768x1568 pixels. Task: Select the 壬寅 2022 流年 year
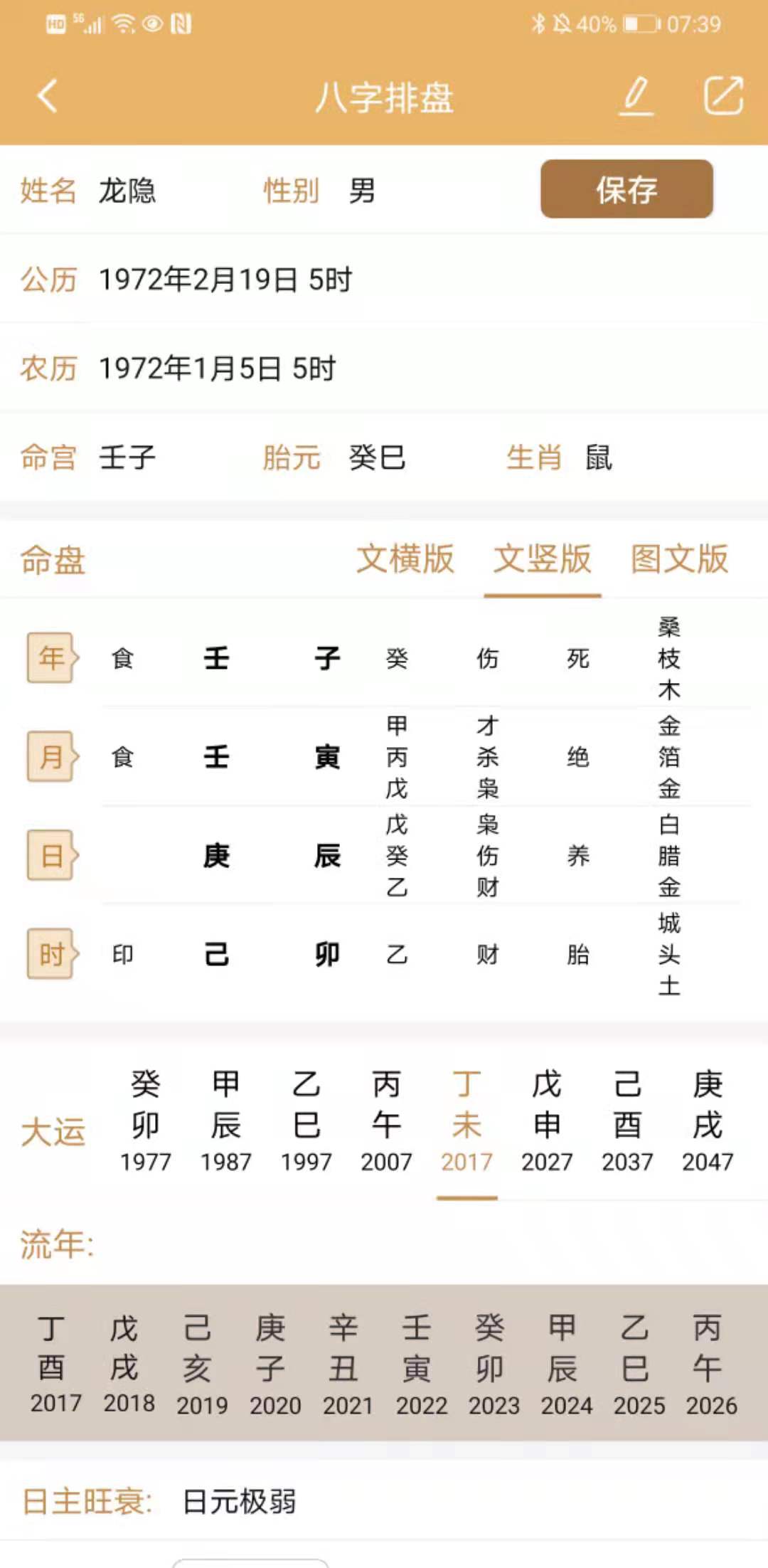[422, 1365]
